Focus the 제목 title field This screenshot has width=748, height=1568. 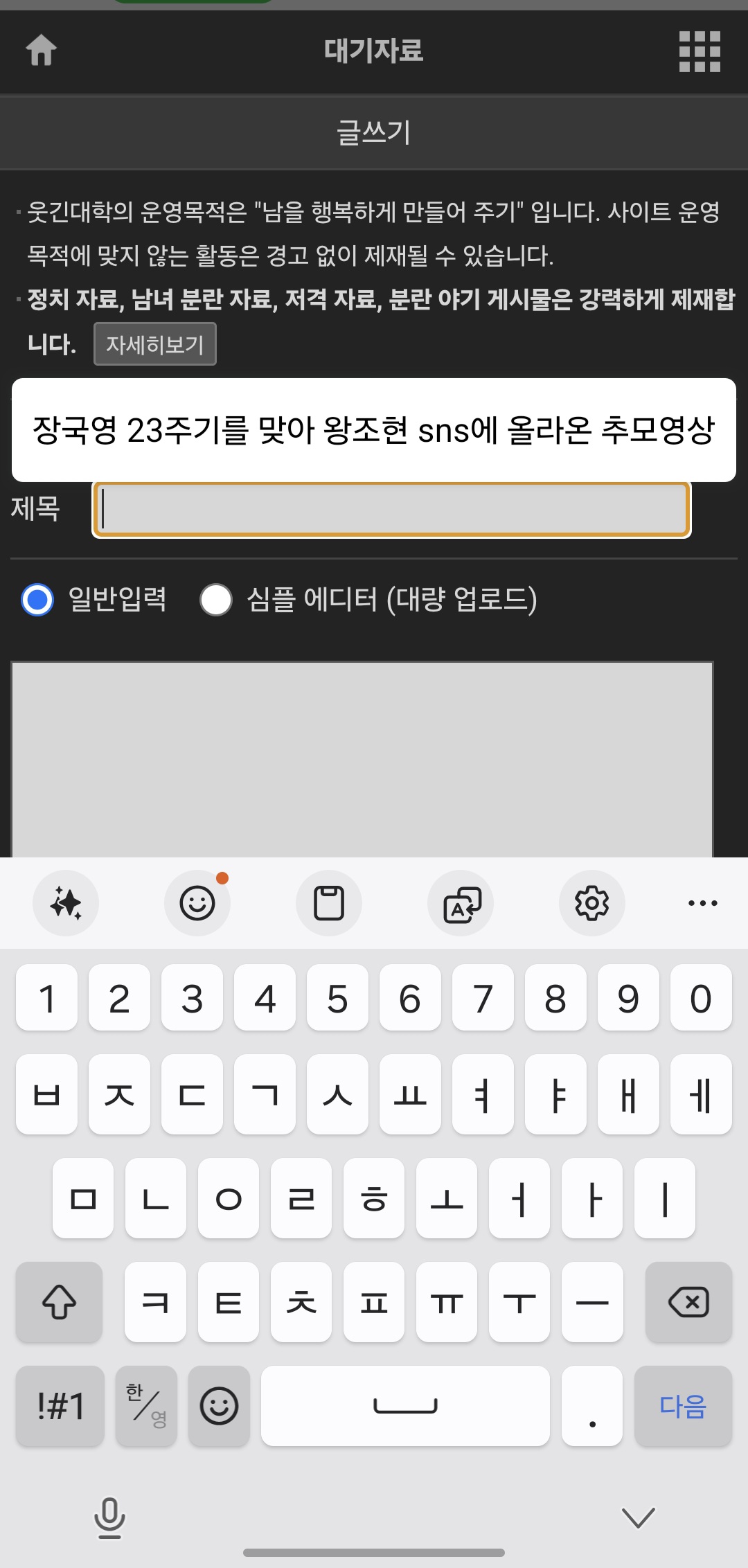391,510
